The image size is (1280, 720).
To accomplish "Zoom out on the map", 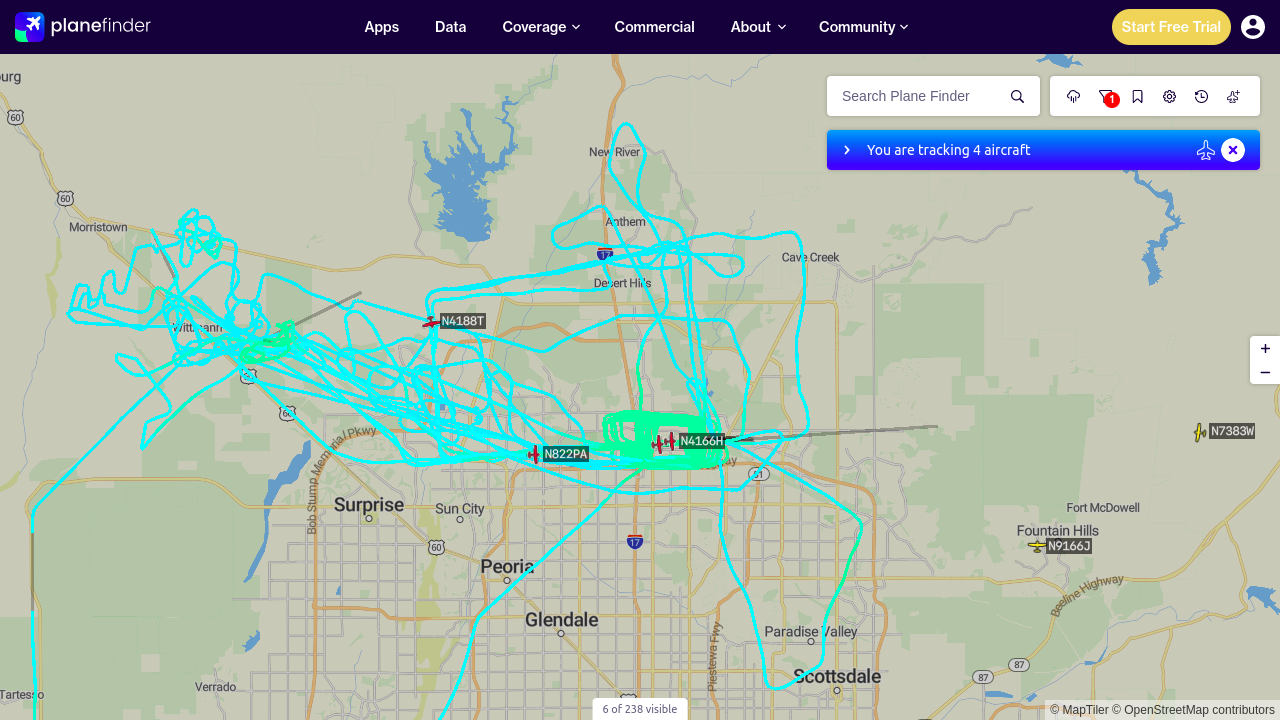I will (x=1265, y=373).
